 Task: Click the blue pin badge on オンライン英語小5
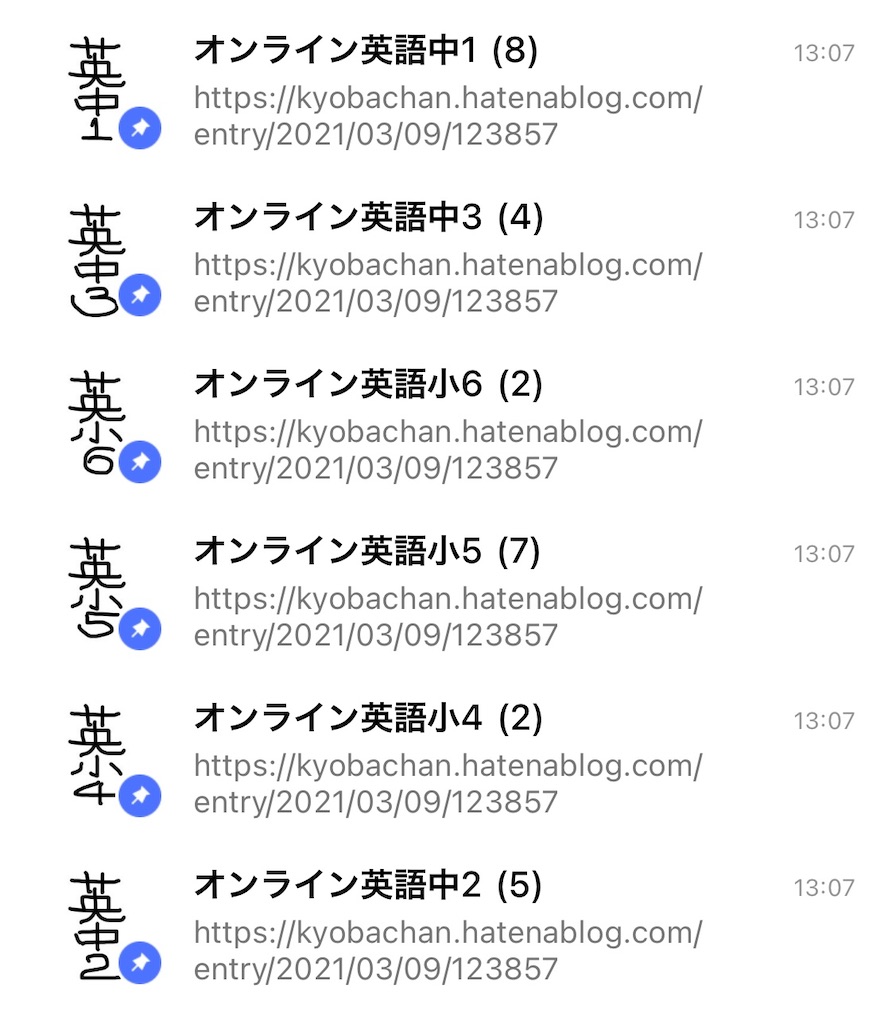141,630
